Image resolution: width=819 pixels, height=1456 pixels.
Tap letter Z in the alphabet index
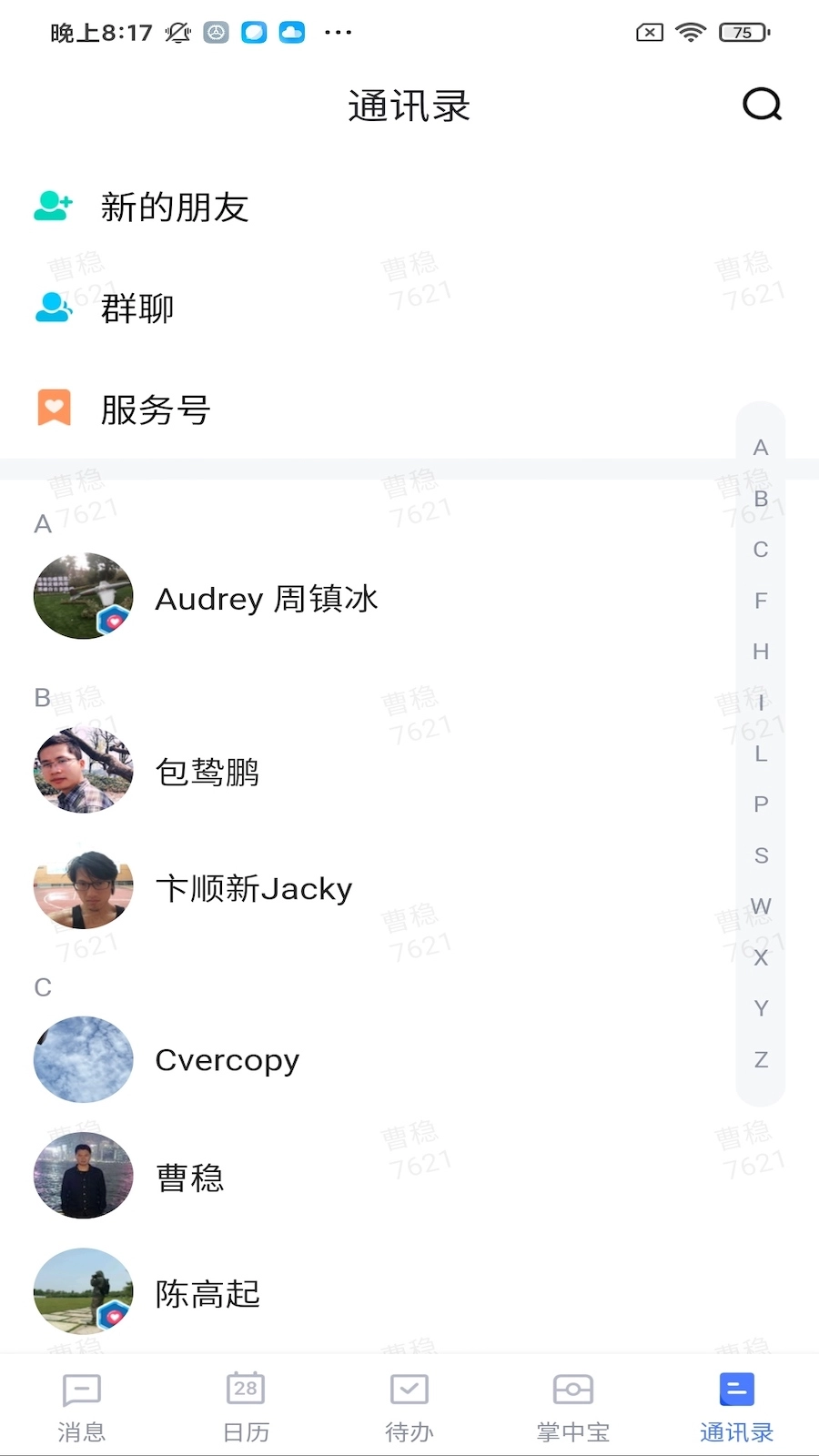[760, 1058]
